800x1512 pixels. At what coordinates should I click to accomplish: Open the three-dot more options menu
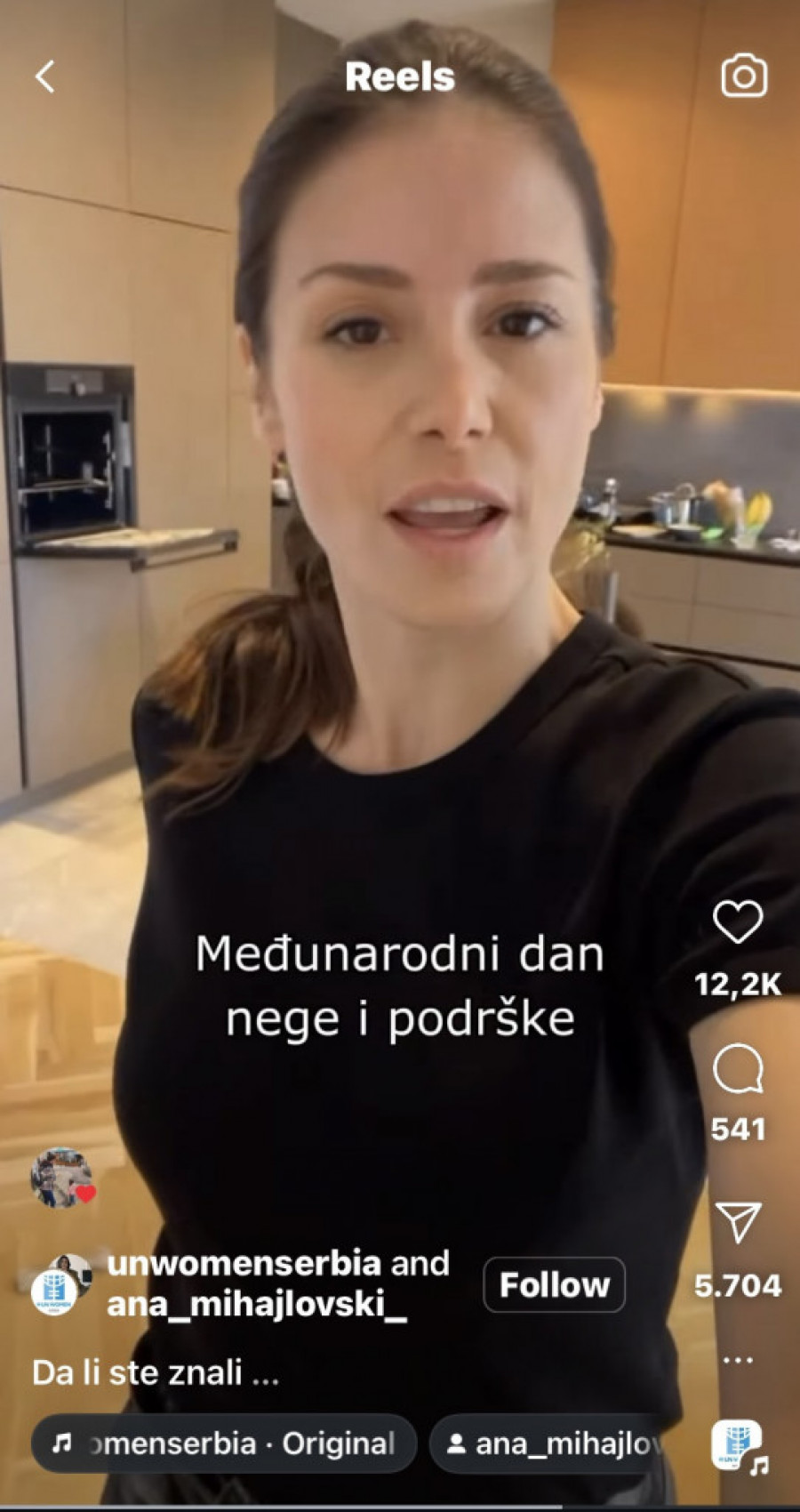point(738,1360)
